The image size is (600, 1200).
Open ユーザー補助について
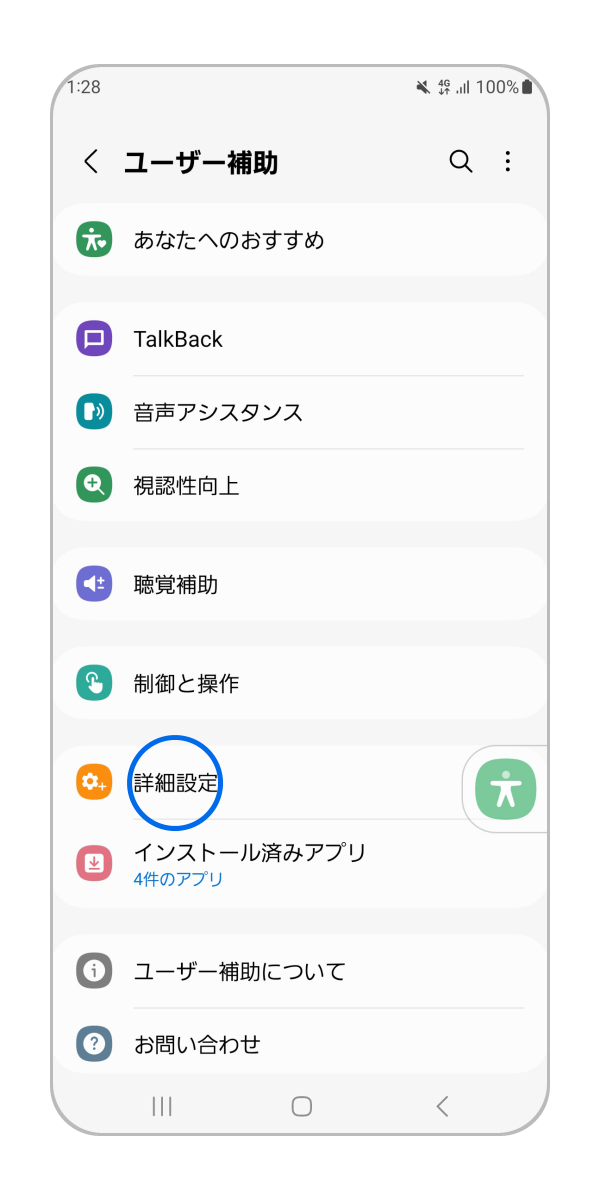tap(300, 970)
